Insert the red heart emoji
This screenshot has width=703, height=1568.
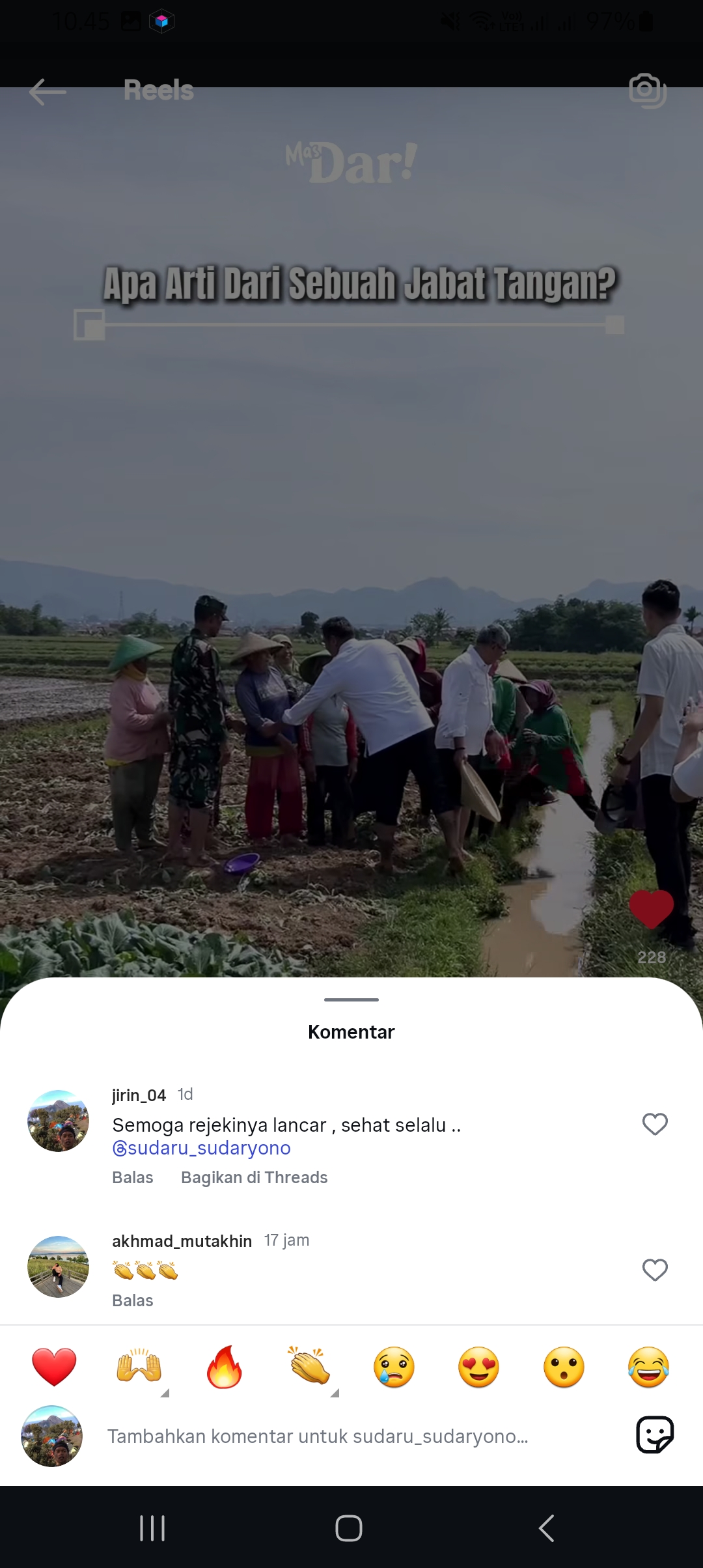click(x=54, y=1367)
